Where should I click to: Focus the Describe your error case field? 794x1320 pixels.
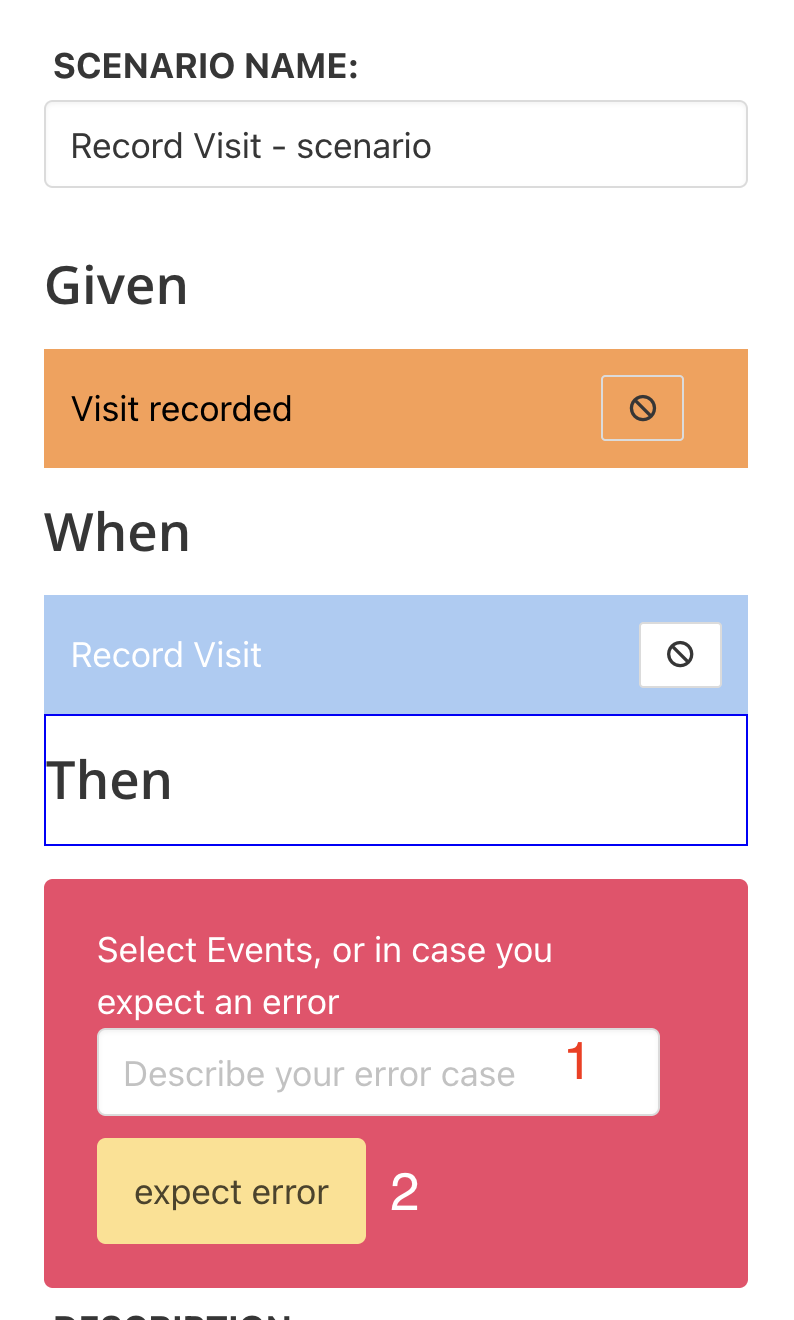pos(377,1072)
